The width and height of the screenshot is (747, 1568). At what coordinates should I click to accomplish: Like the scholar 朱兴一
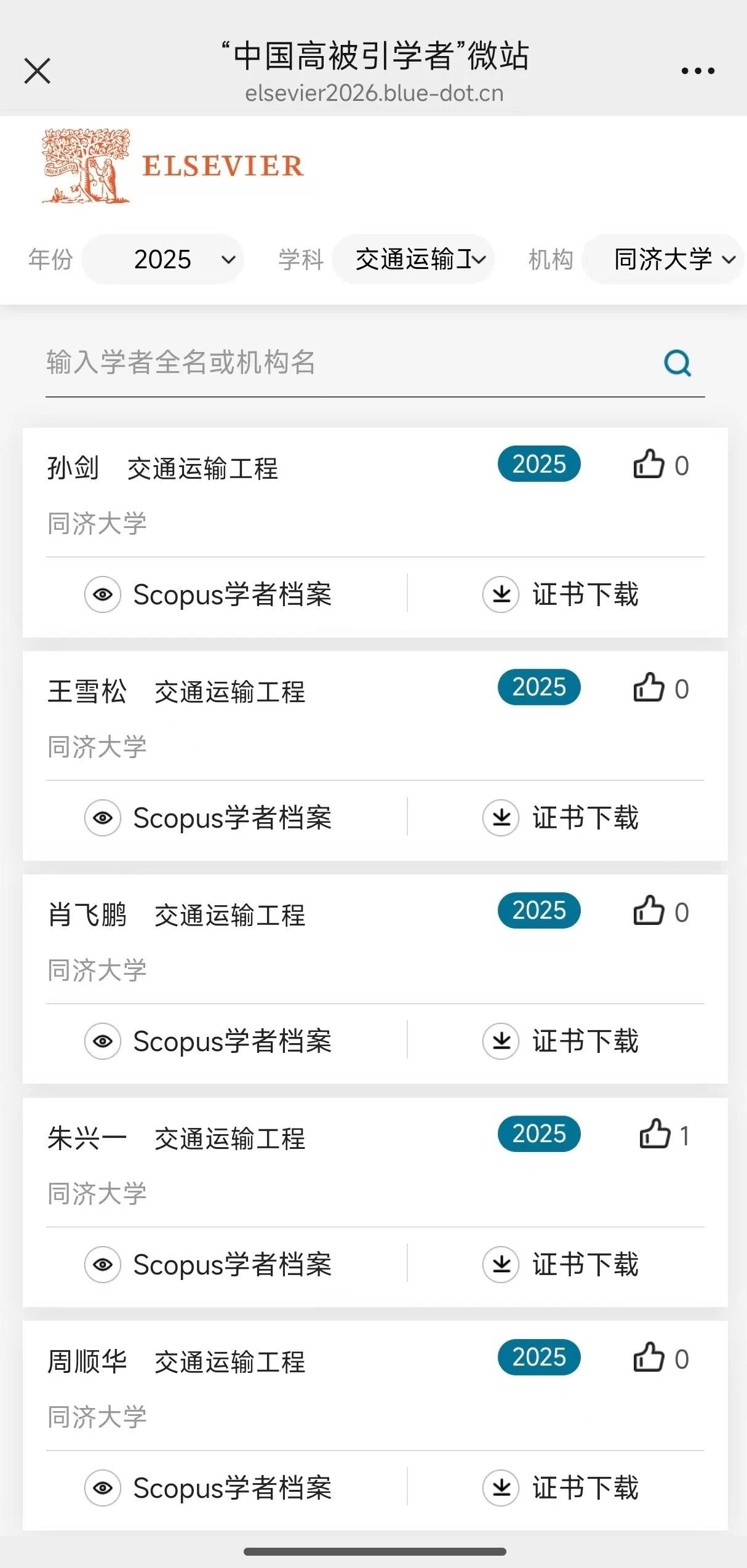tap(655, 1135)
